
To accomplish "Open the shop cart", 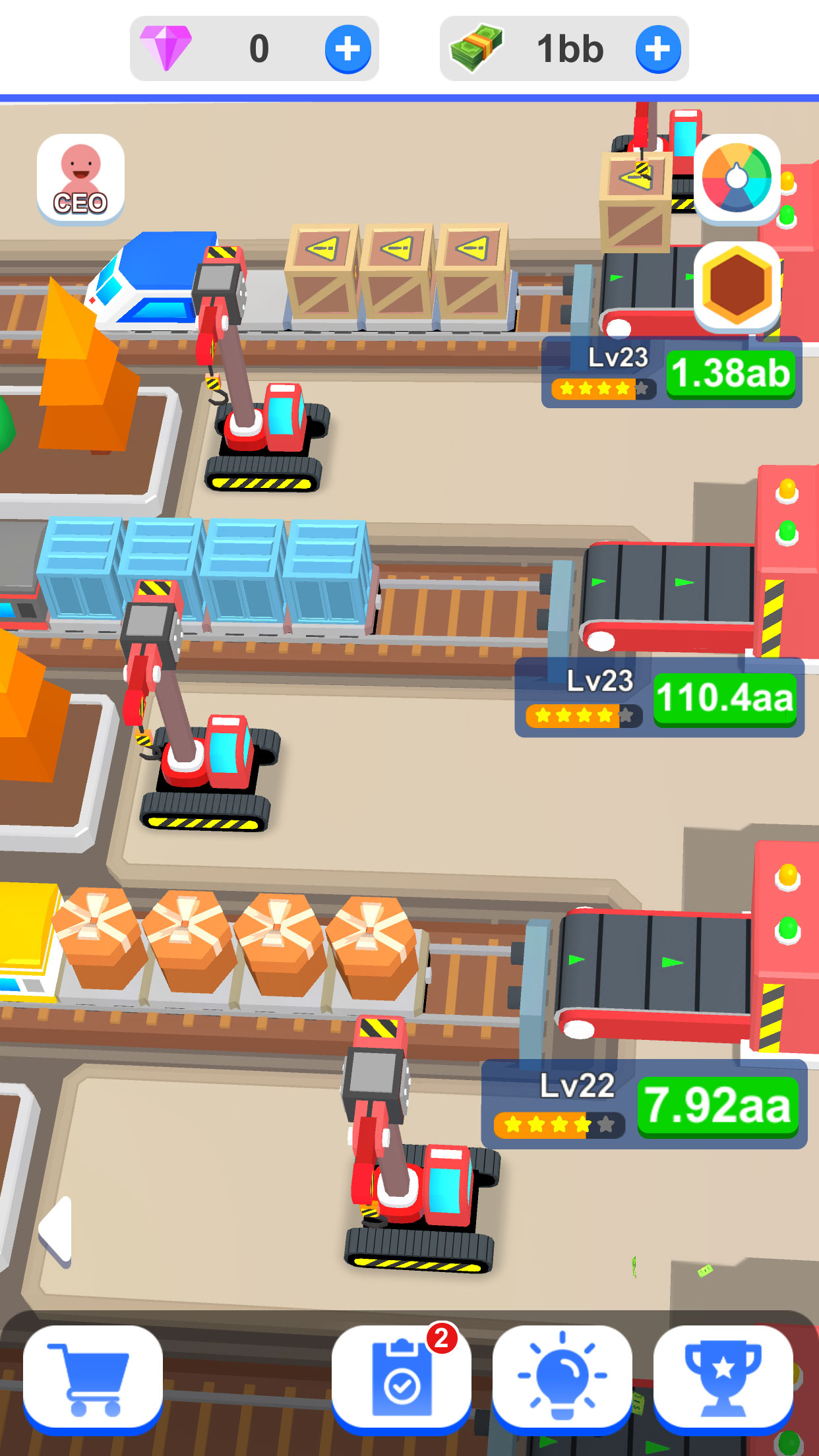I will coord(93,1380).
